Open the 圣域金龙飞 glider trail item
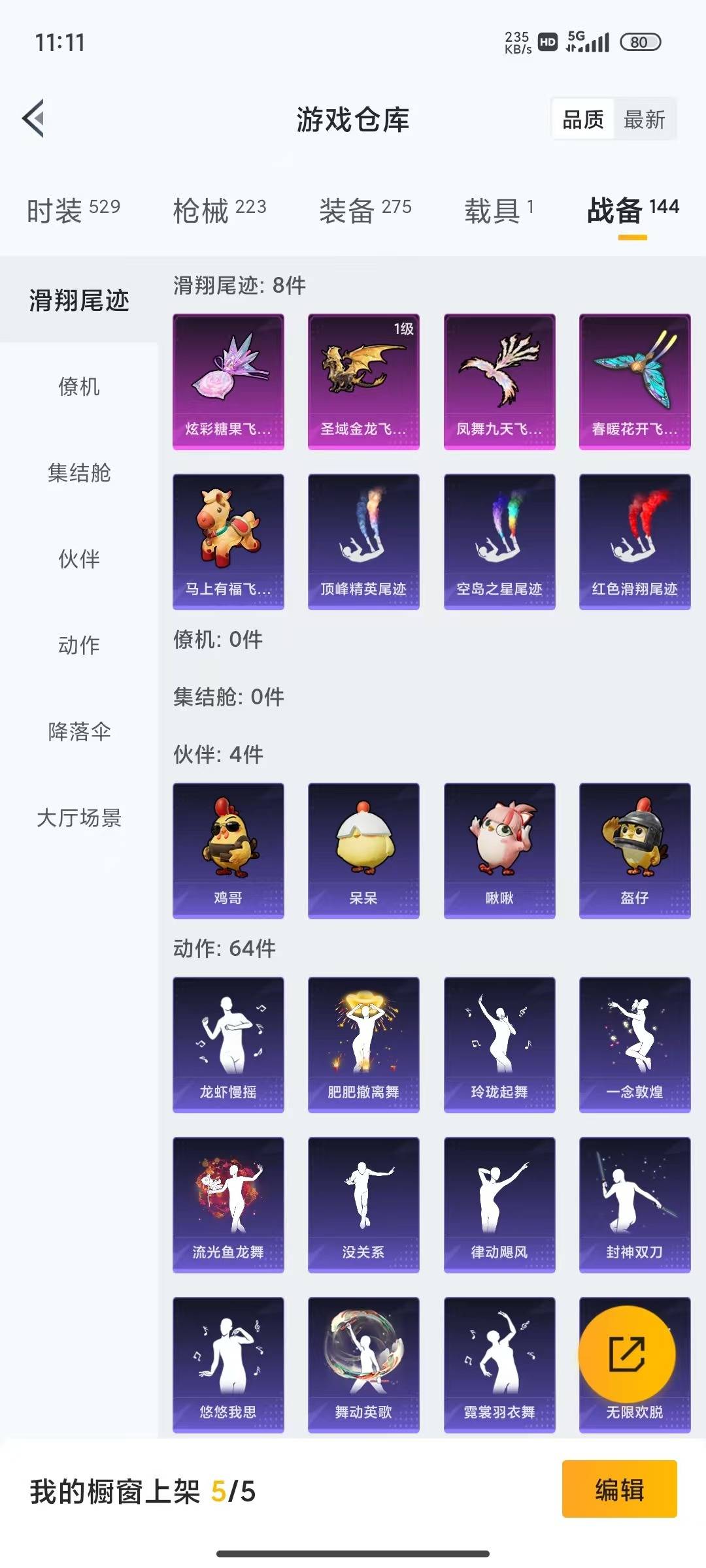The width and height of the screenshot is (706, 1568). click(363, 382)
